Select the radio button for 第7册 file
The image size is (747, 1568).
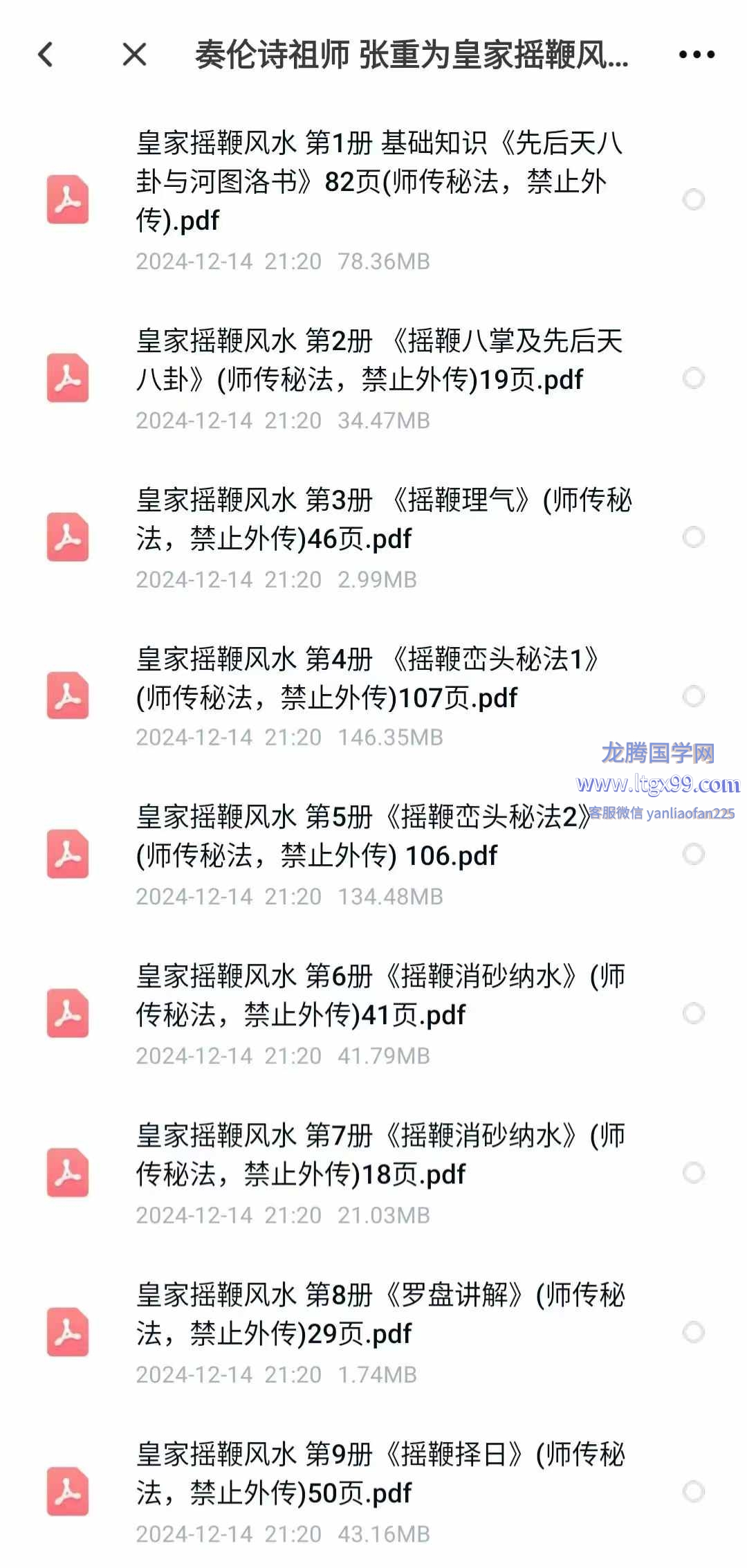(693, 1173)
